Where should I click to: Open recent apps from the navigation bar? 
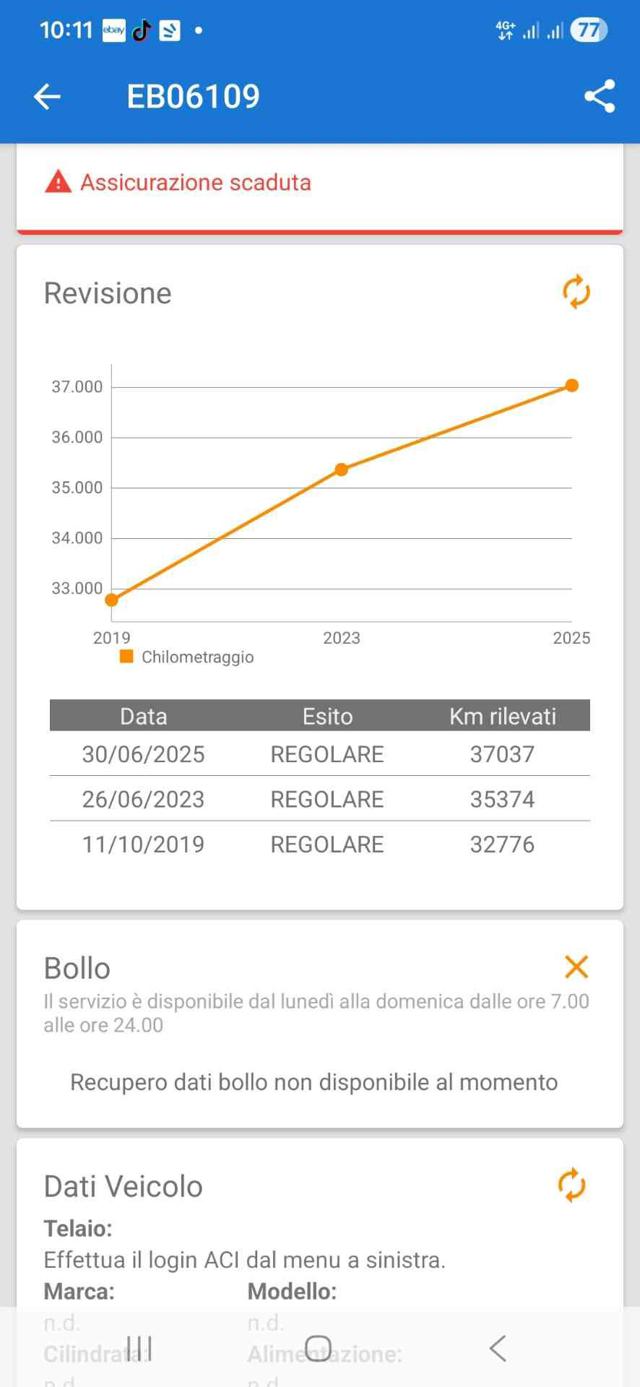(140, 1348)
